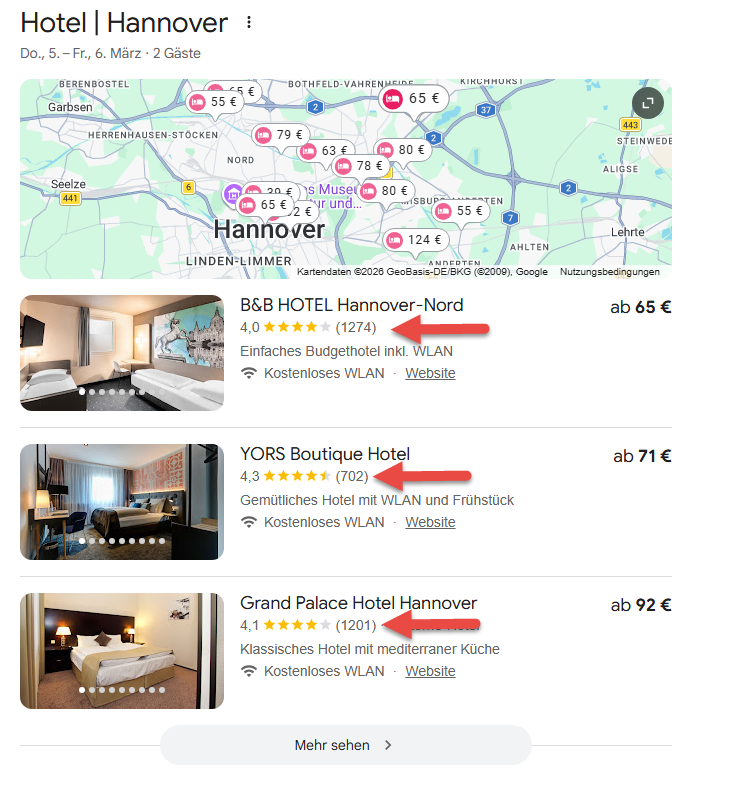This screenshot has height=786, width=730.
Task: Open the B&B HOTEL Hannover-Nord listing
Action: click(351, 305)
